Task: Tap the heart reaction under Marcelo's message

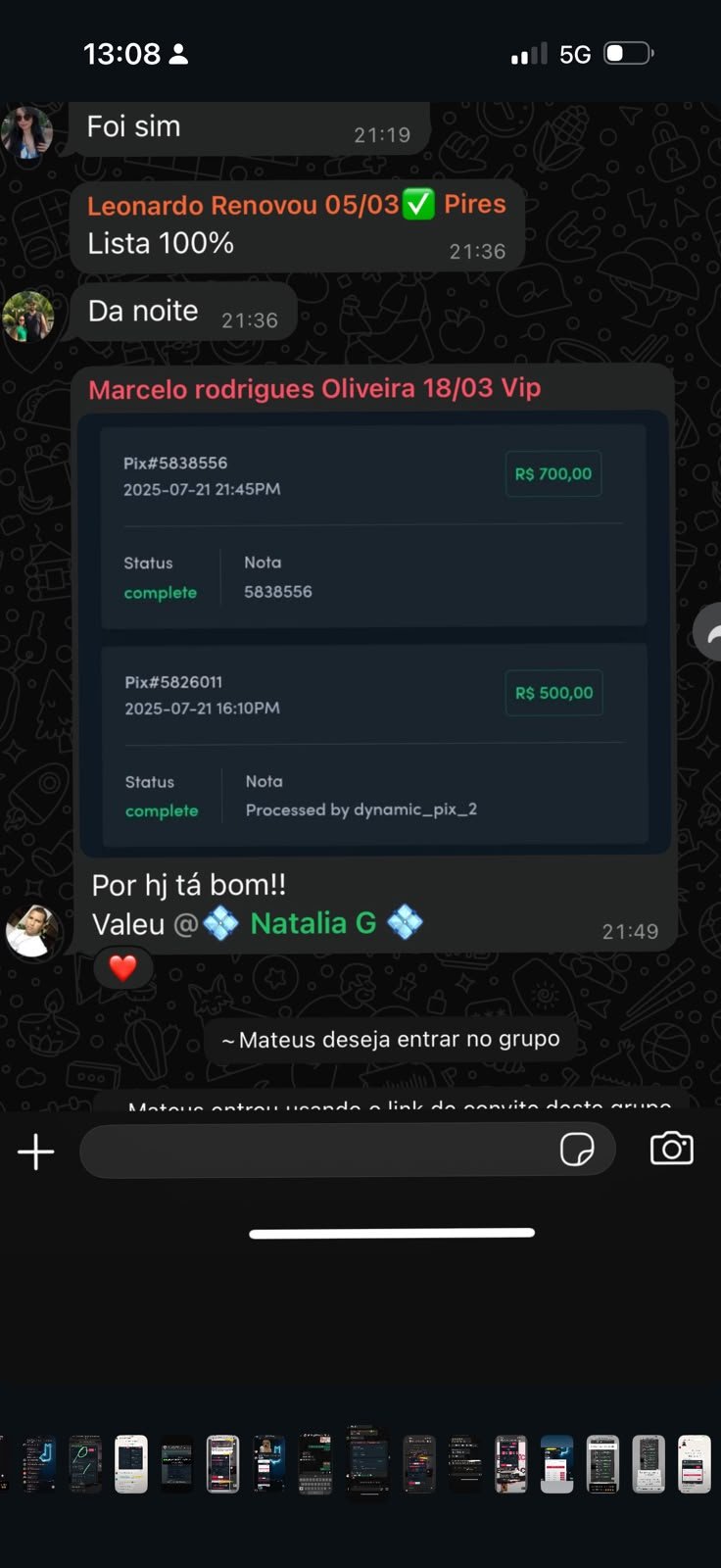Action: [122, 968]
